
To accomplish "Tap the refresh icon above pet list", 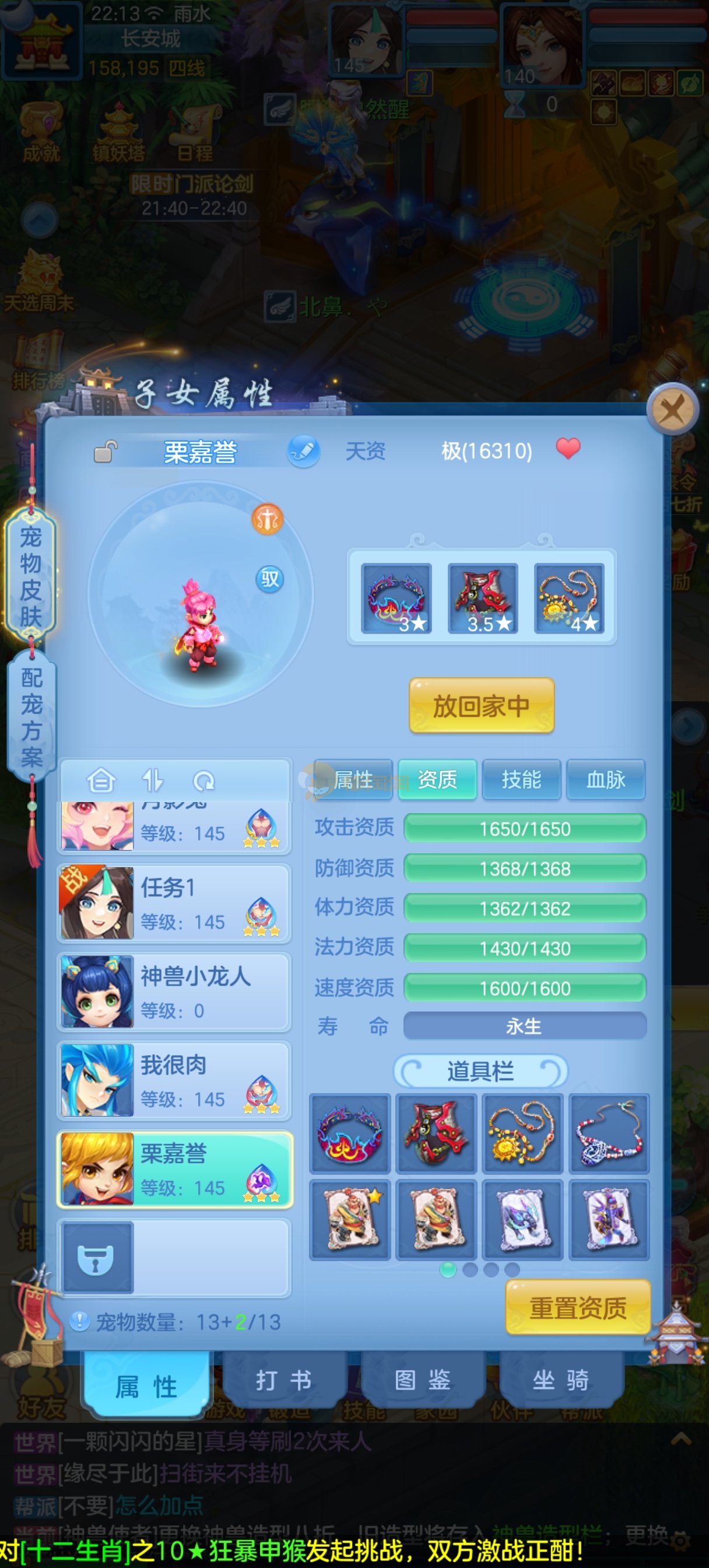I will (x=204, y=781).
